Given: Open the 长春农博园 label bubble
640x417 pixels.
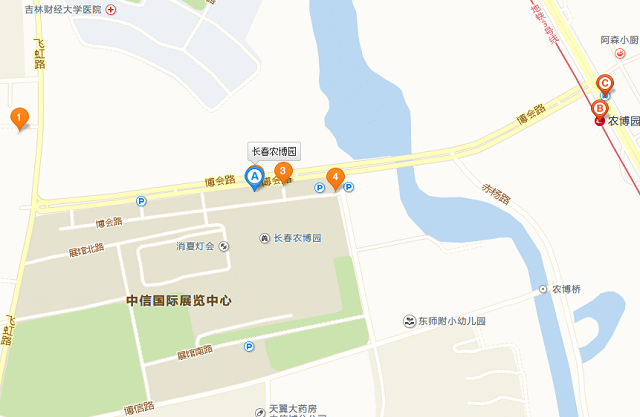Looking at the screenshot, I should [274, 152].
